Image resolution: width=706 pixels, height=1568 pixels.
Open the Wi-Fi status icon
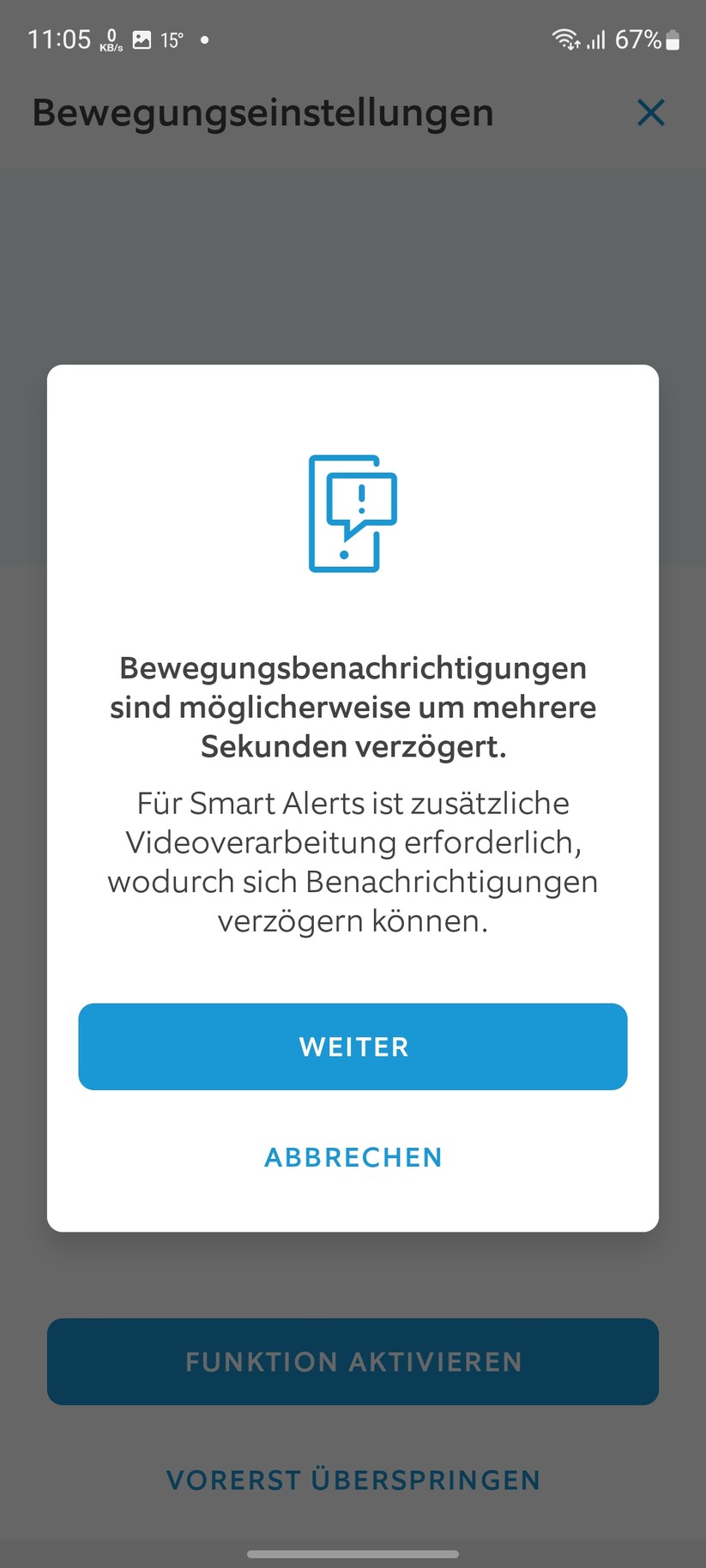pos(565,39)
